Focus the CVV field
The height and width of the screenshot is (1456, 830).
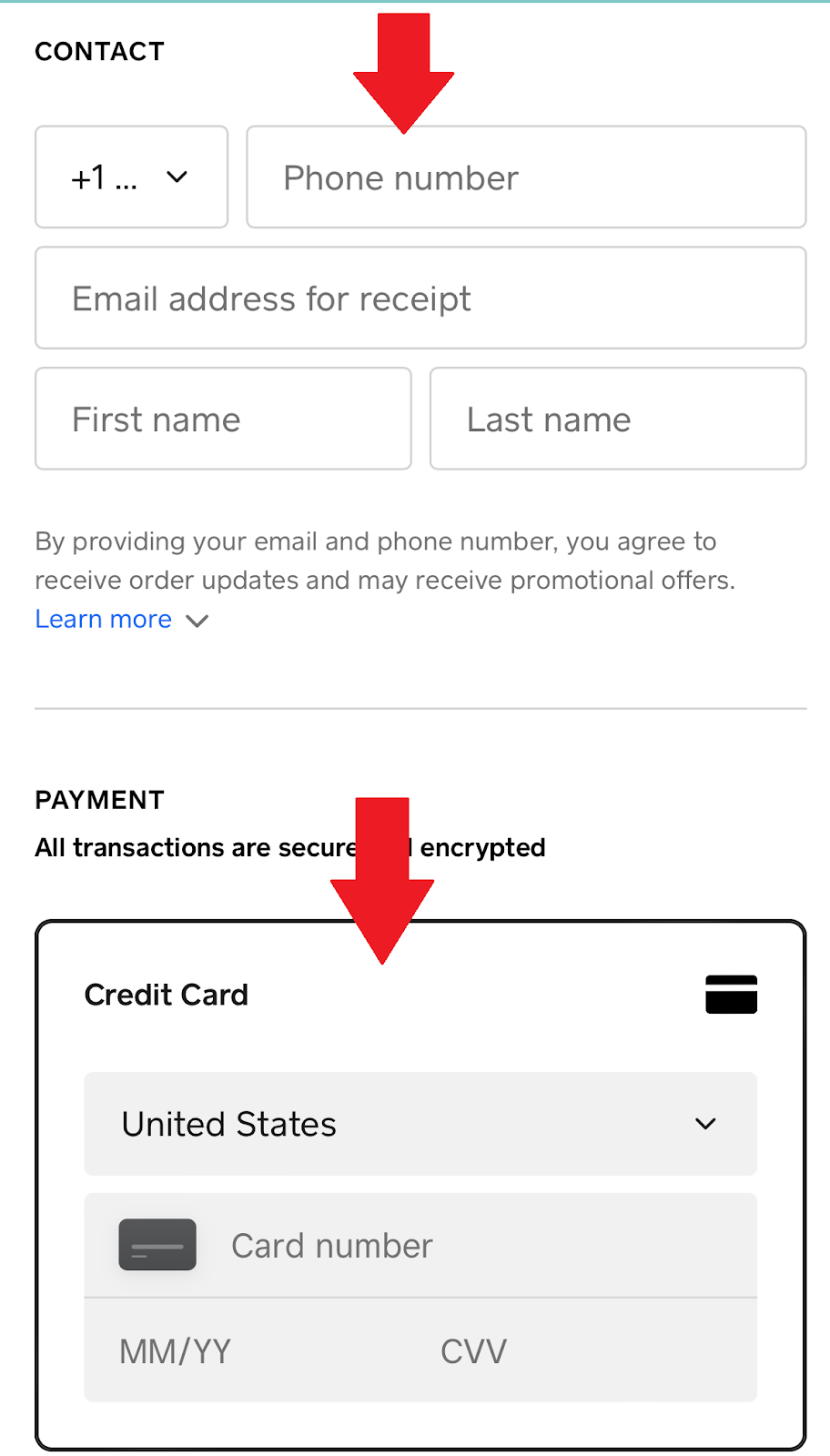[x=589, y=1350]
